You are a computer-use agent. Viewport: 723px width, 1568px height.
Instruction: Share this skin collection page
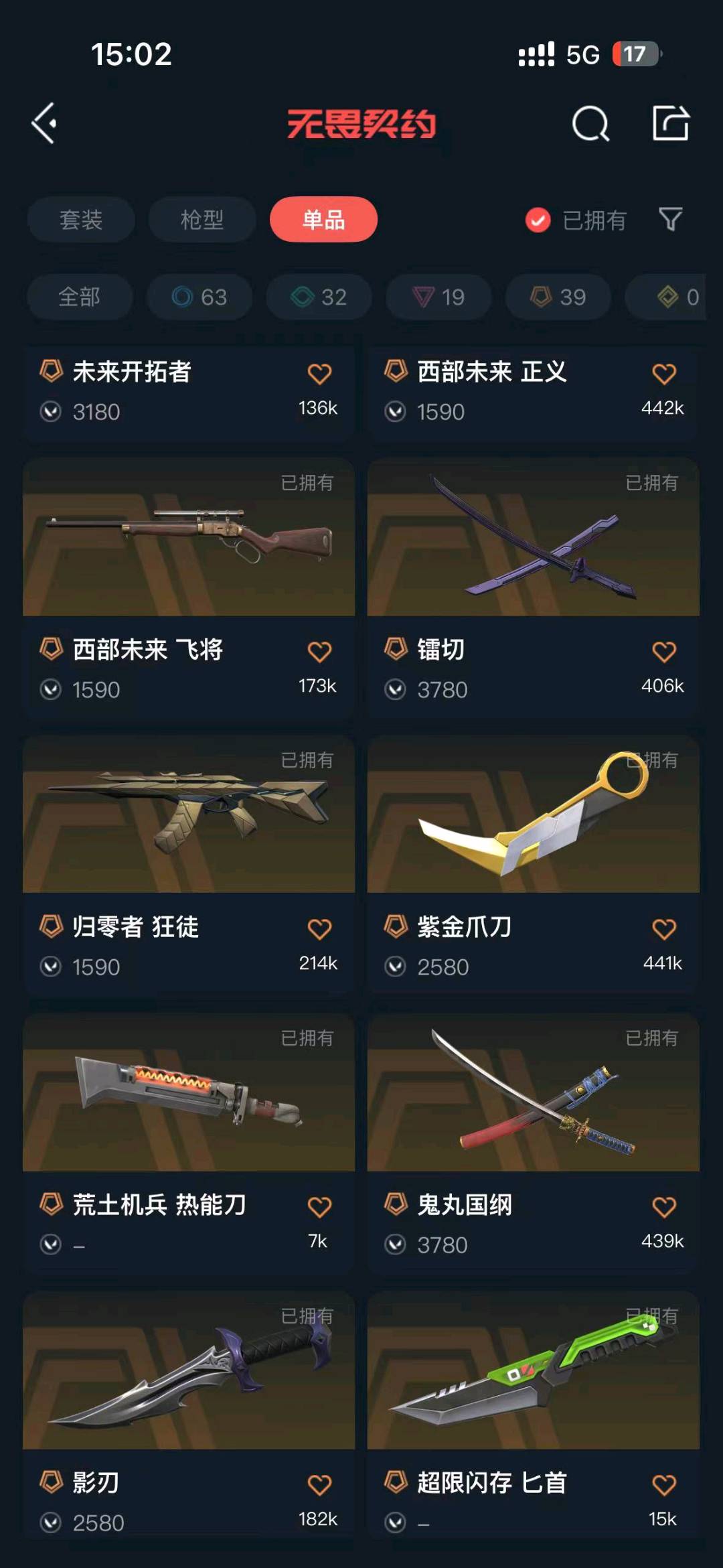[x=671, y=123]
